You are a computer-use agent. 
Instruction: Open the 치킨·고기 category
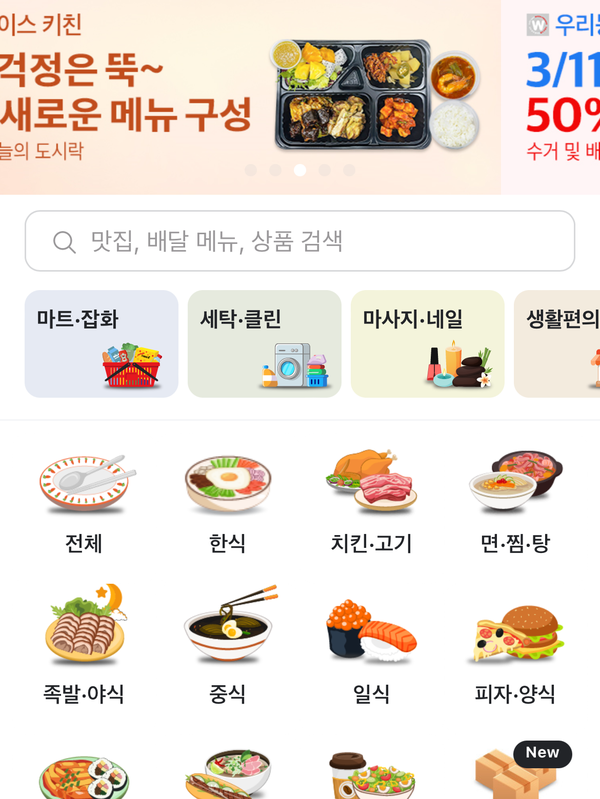(x=371, y=500)
